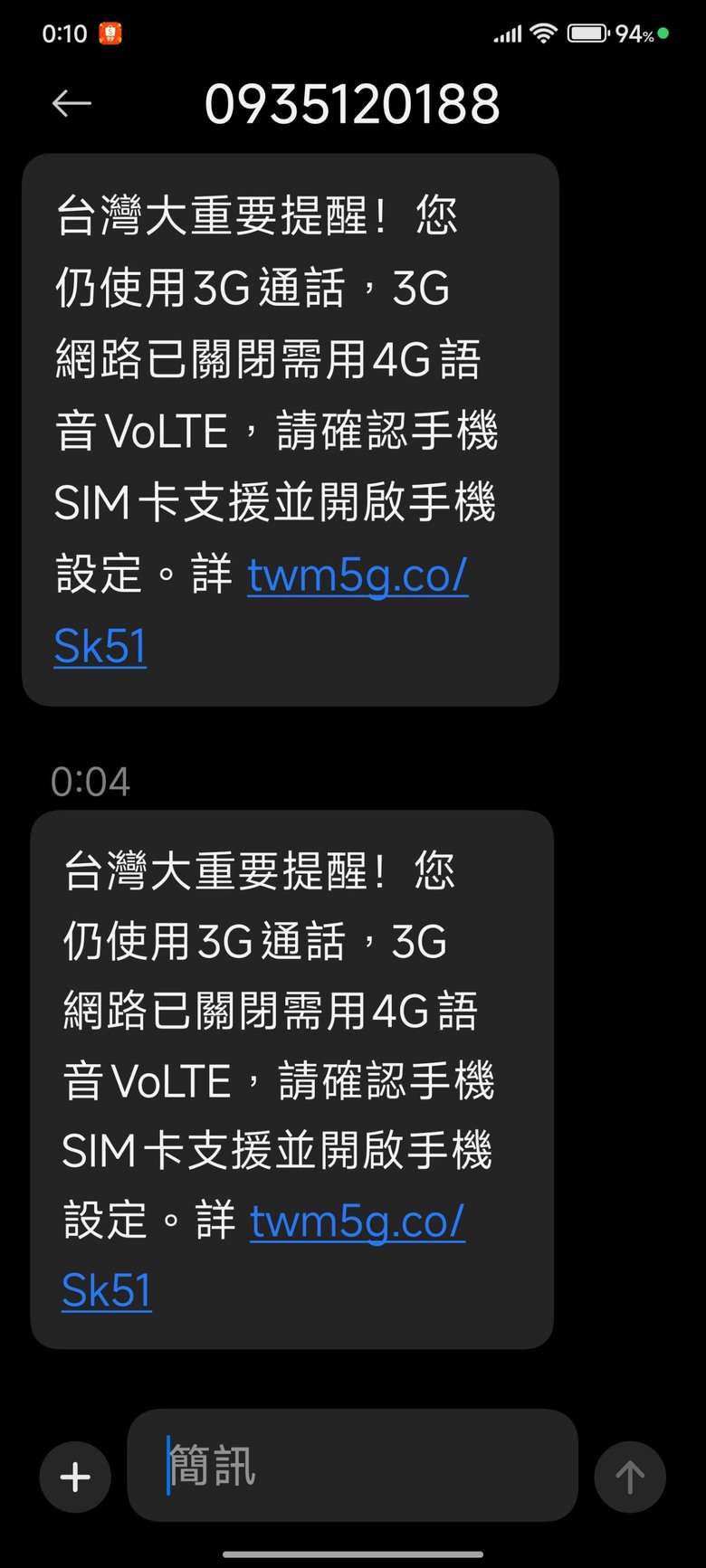Tap the send arrow icon

pos(630,1477)
